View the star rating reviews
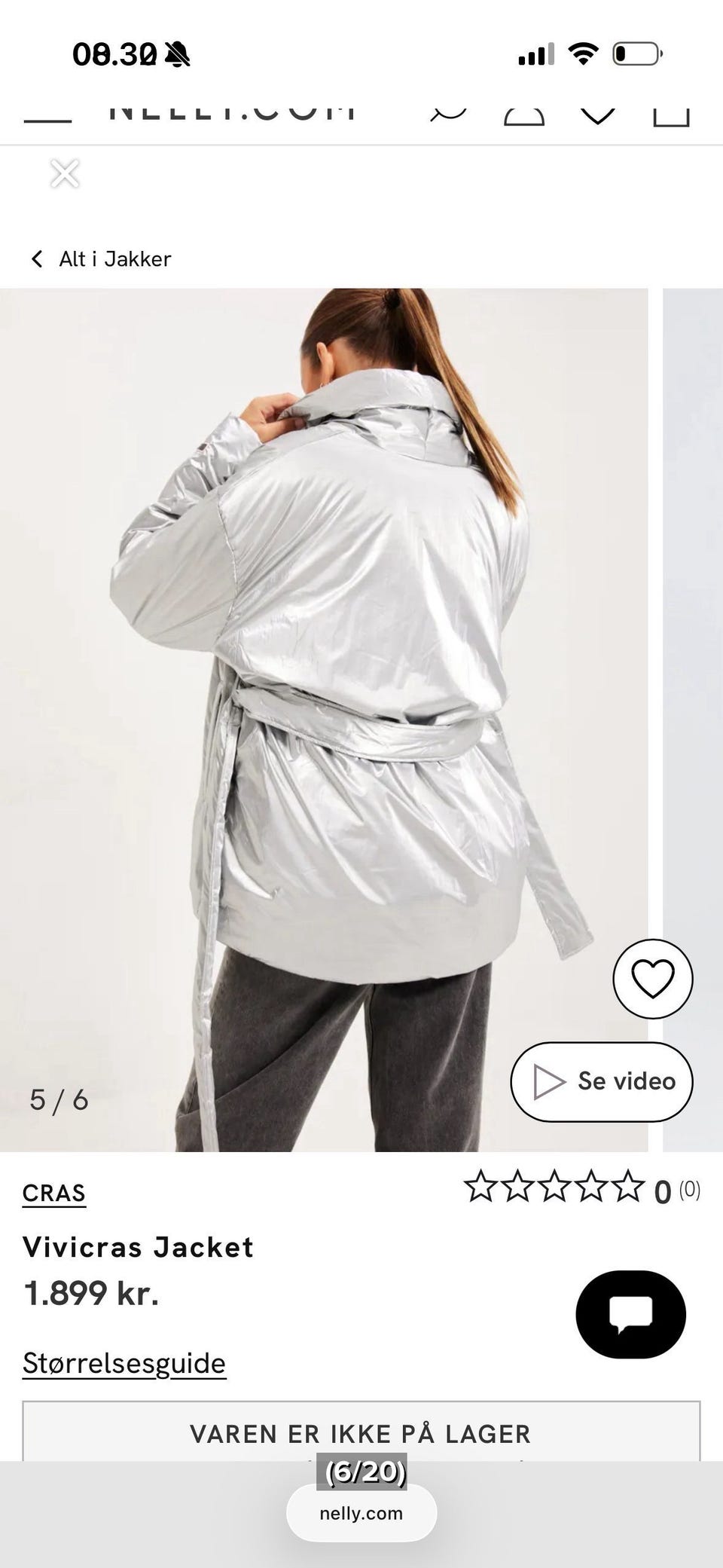 [x=581, y=1189]
